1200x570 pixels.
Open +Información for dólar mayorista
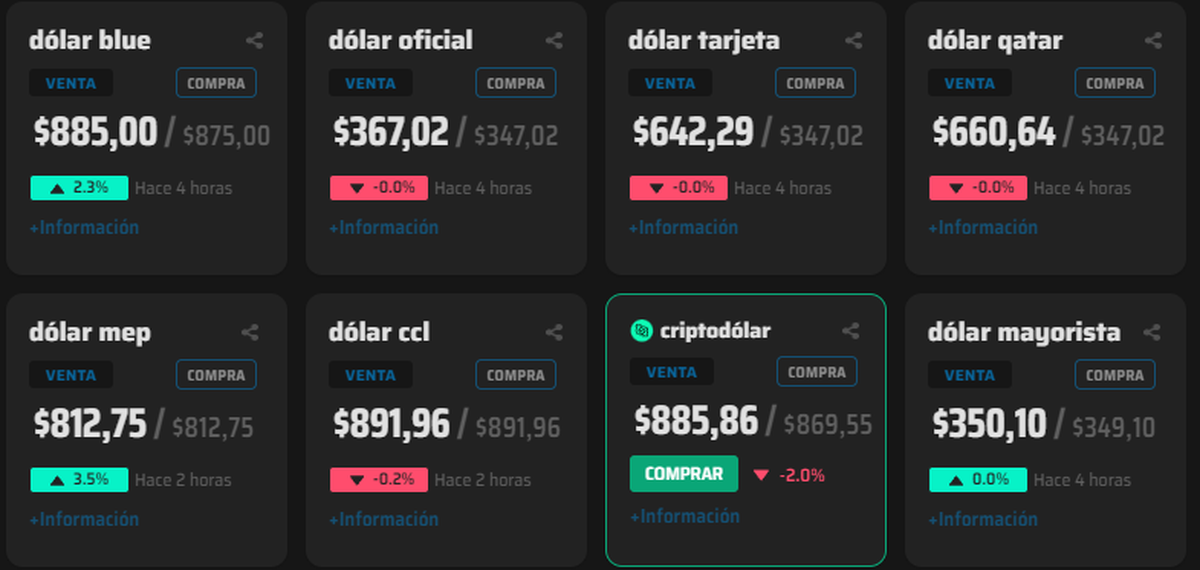(x=983, y=519)
